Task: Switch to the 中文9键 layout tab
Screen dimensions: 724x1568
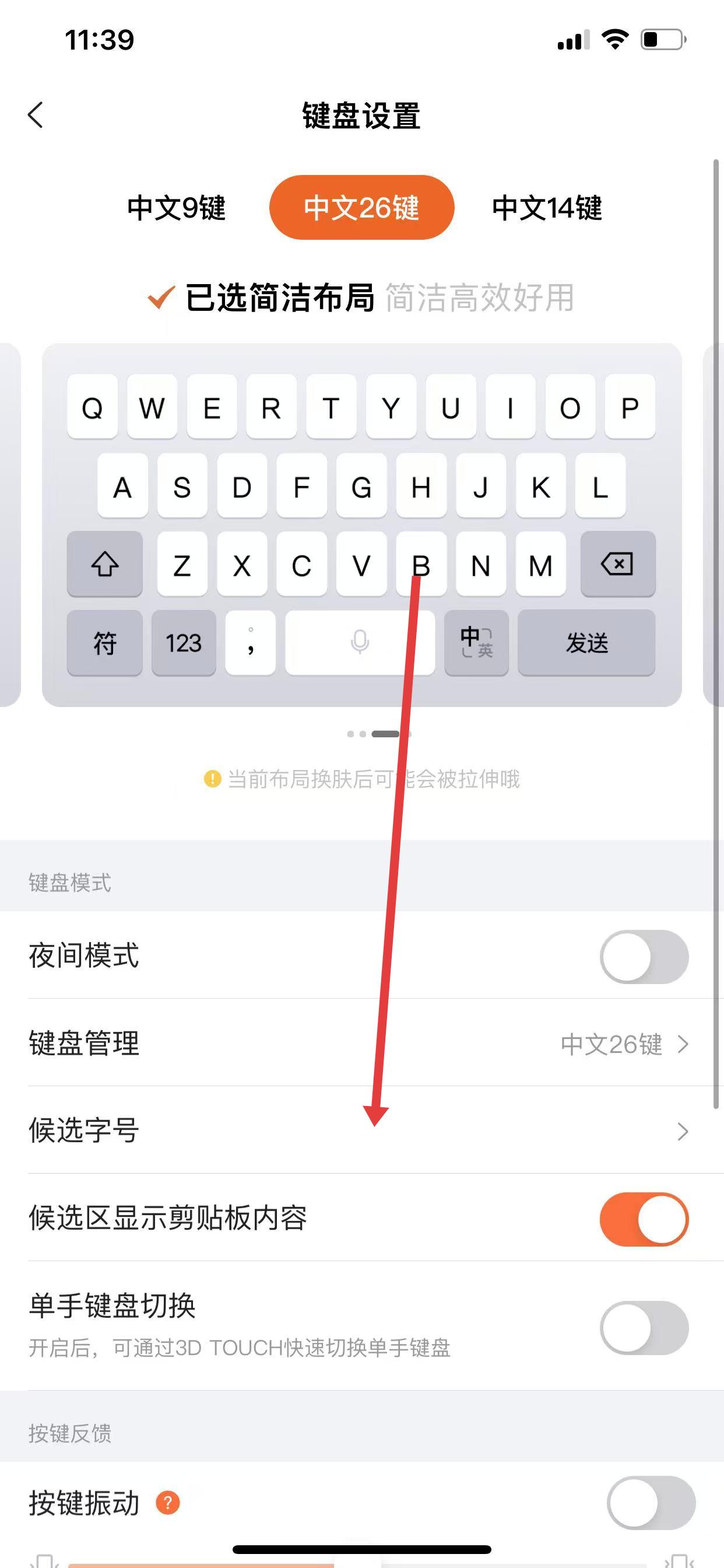Action: point(177,208)
